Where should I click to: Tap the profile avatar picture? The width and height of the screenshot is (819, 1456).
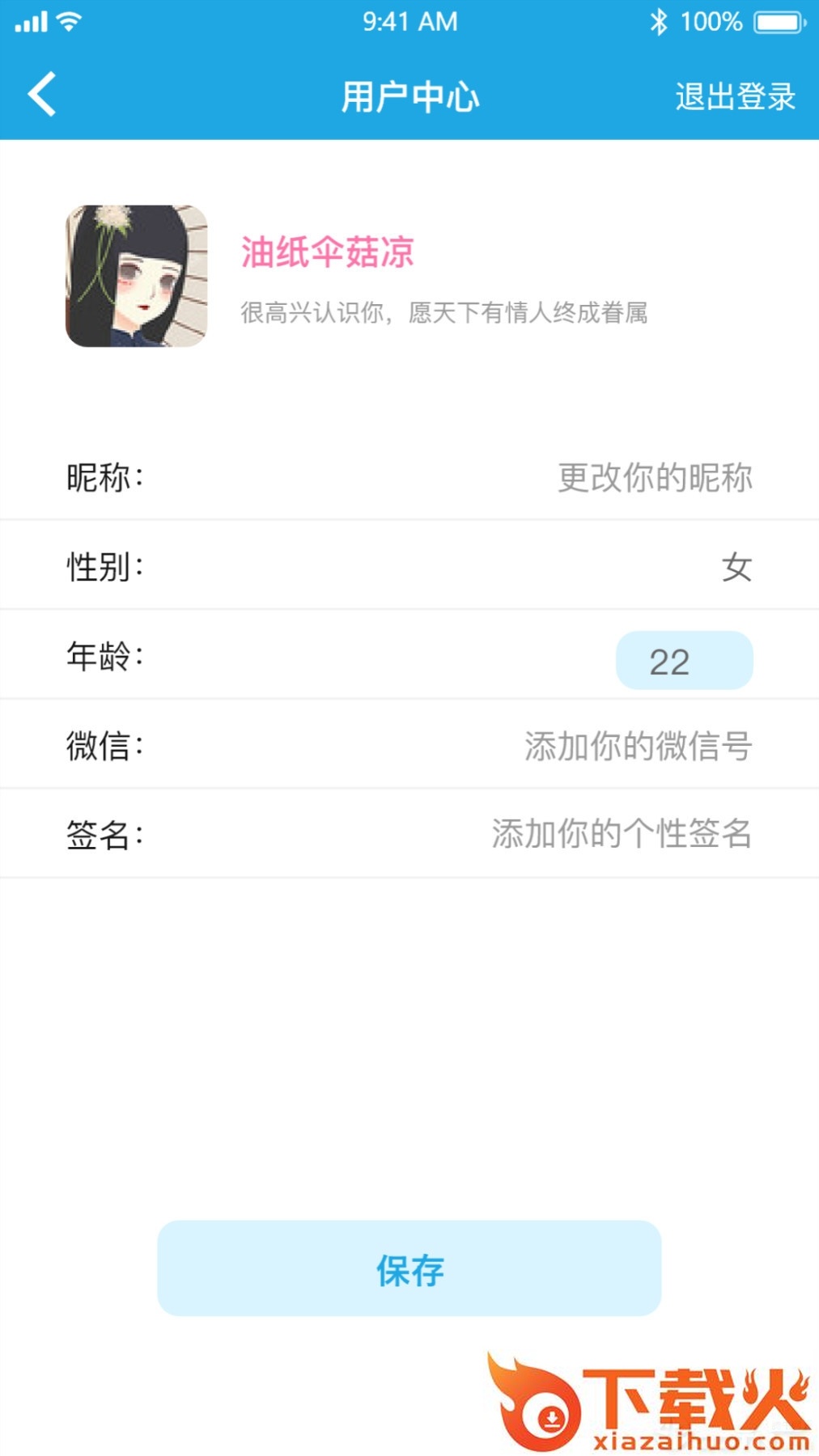pos(136,276)
